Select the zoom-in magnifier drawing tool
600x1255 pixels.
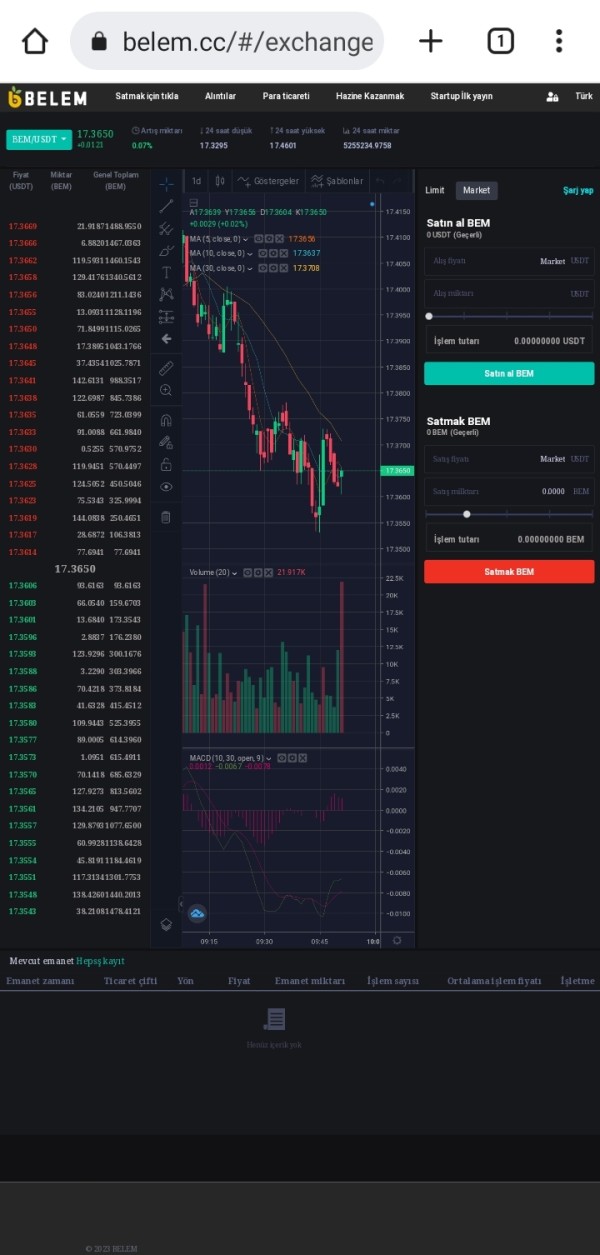tap(166, 390)
